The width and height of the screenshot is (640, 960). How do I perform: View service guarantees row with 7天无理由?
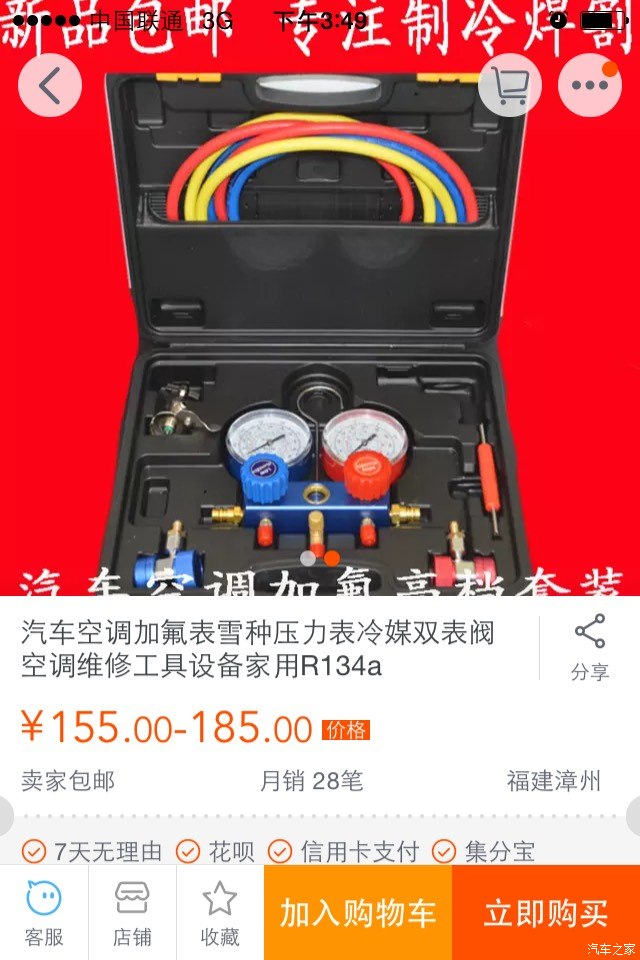[320, 851]
